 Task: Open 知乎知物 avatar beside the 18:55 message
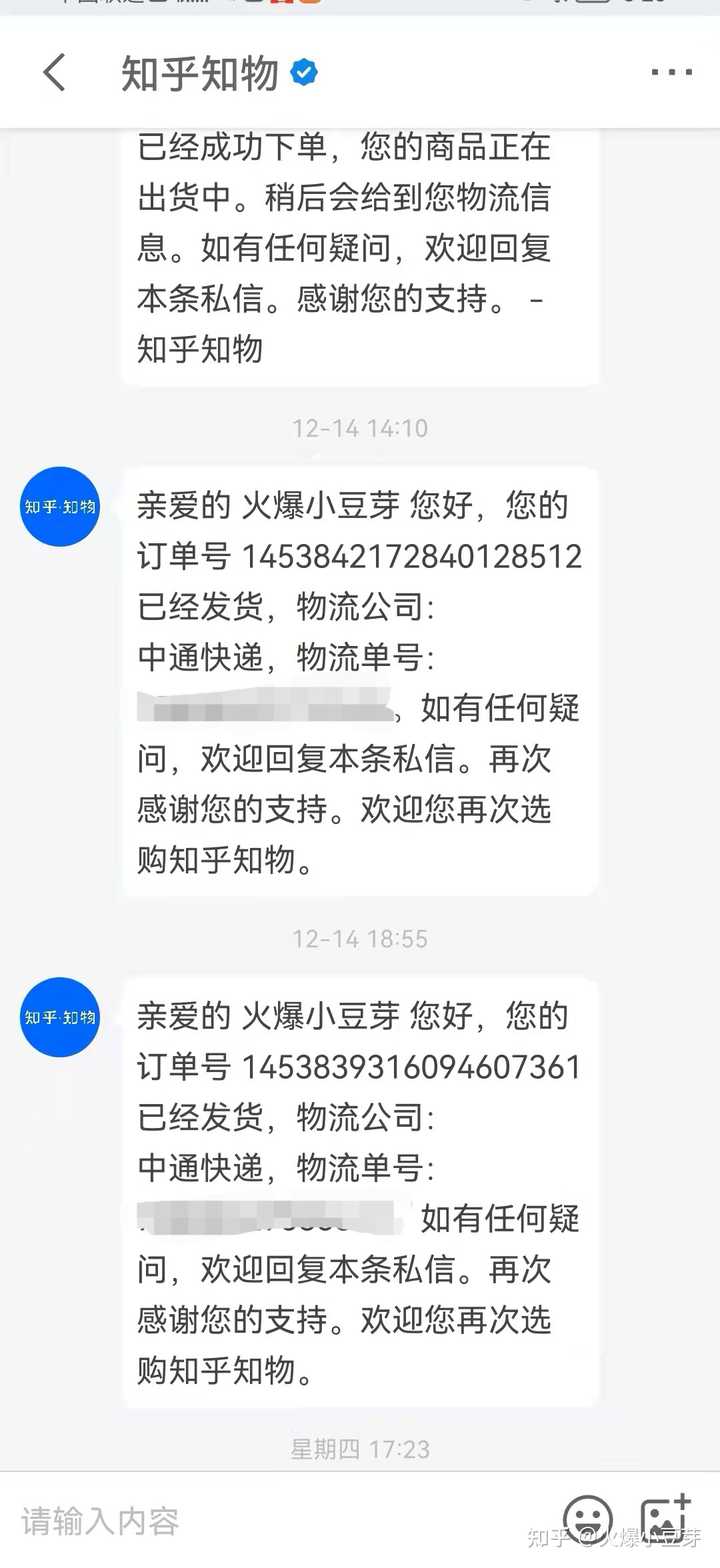click(60, 1017)
